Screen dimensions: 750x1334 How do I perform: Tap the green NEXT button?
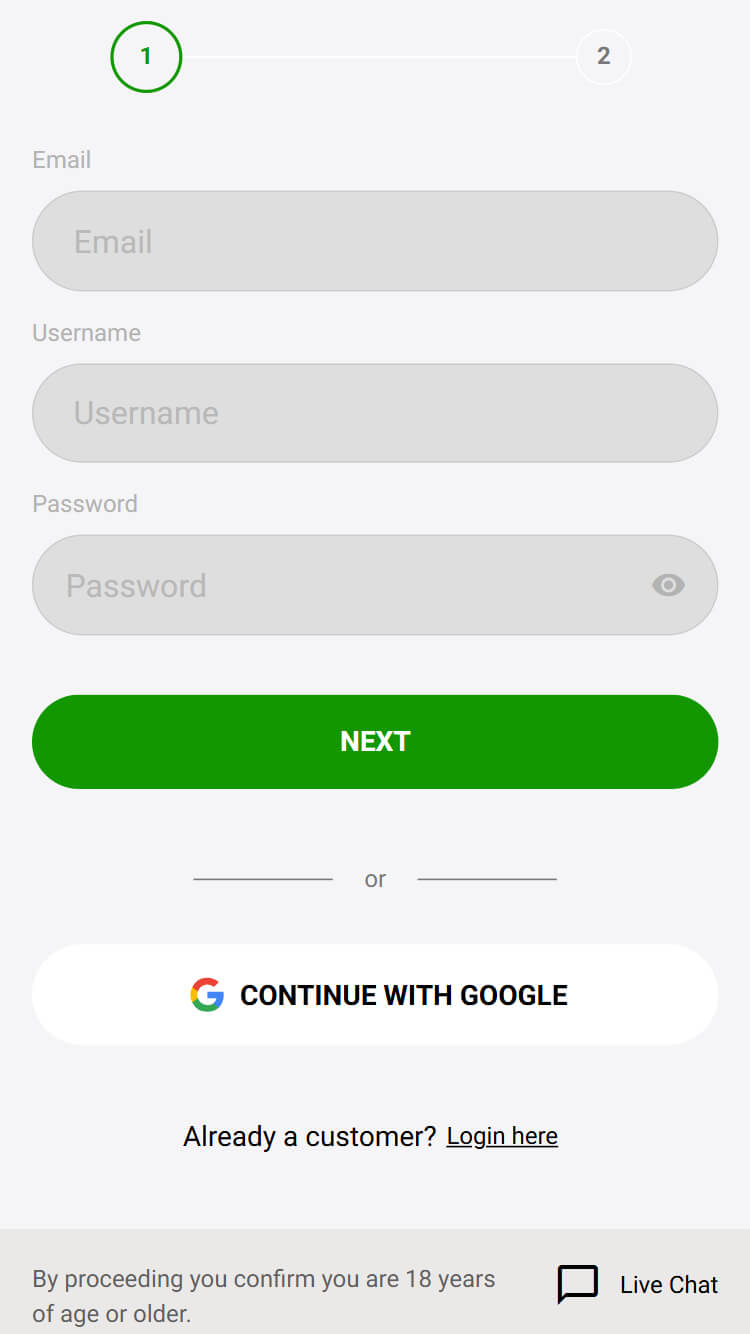click(375, 742)
